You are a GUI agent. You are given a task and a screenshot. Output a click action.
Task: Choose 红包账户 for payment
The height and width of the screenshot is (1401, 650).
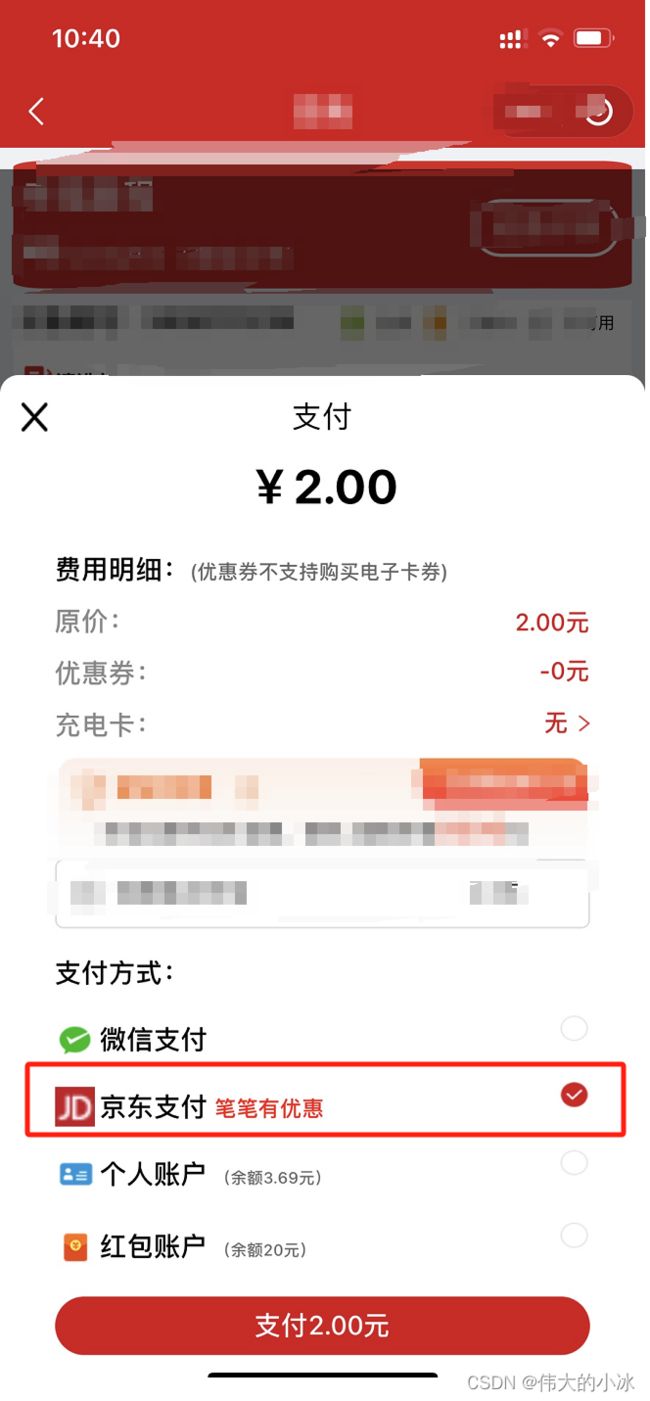(322, 1246)
